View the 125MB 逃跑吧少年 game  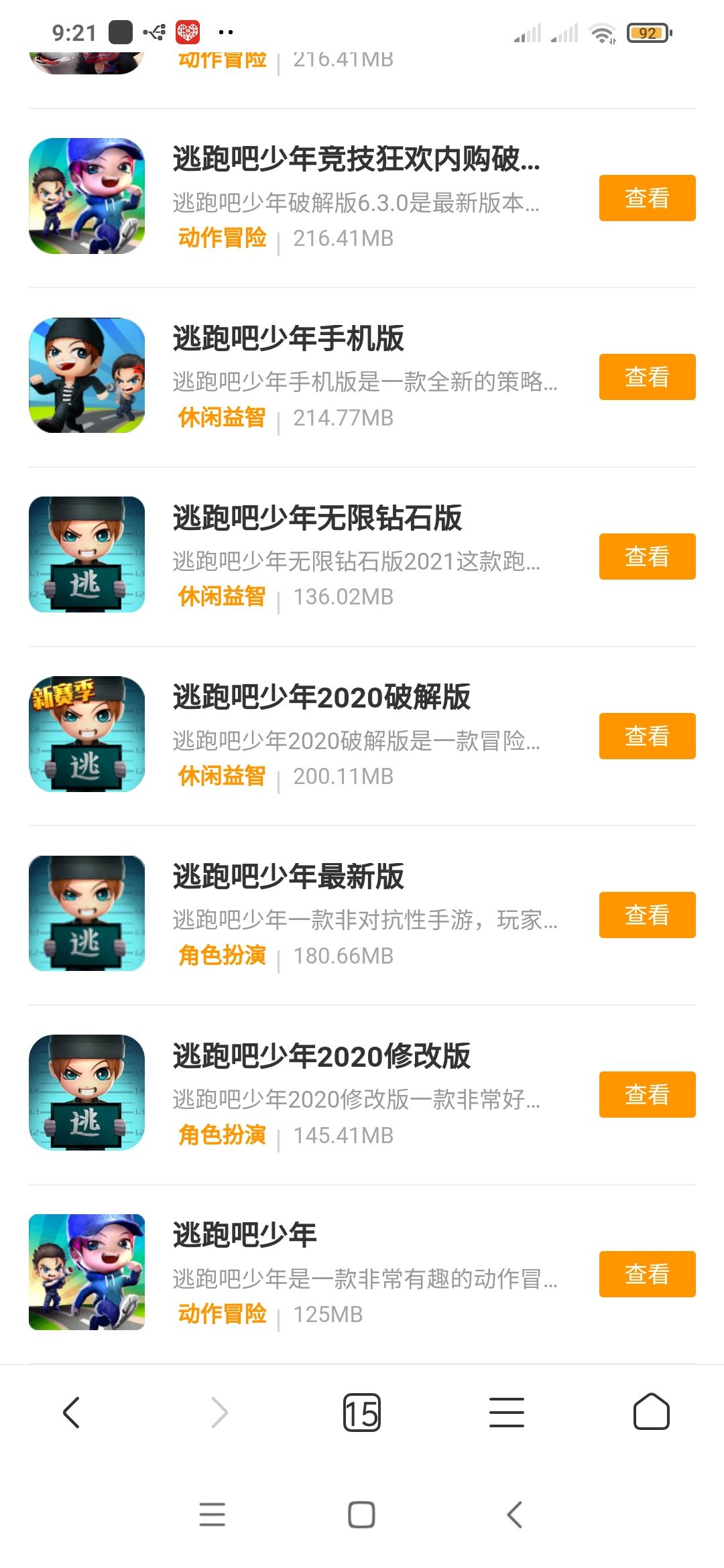point(647,1274)
